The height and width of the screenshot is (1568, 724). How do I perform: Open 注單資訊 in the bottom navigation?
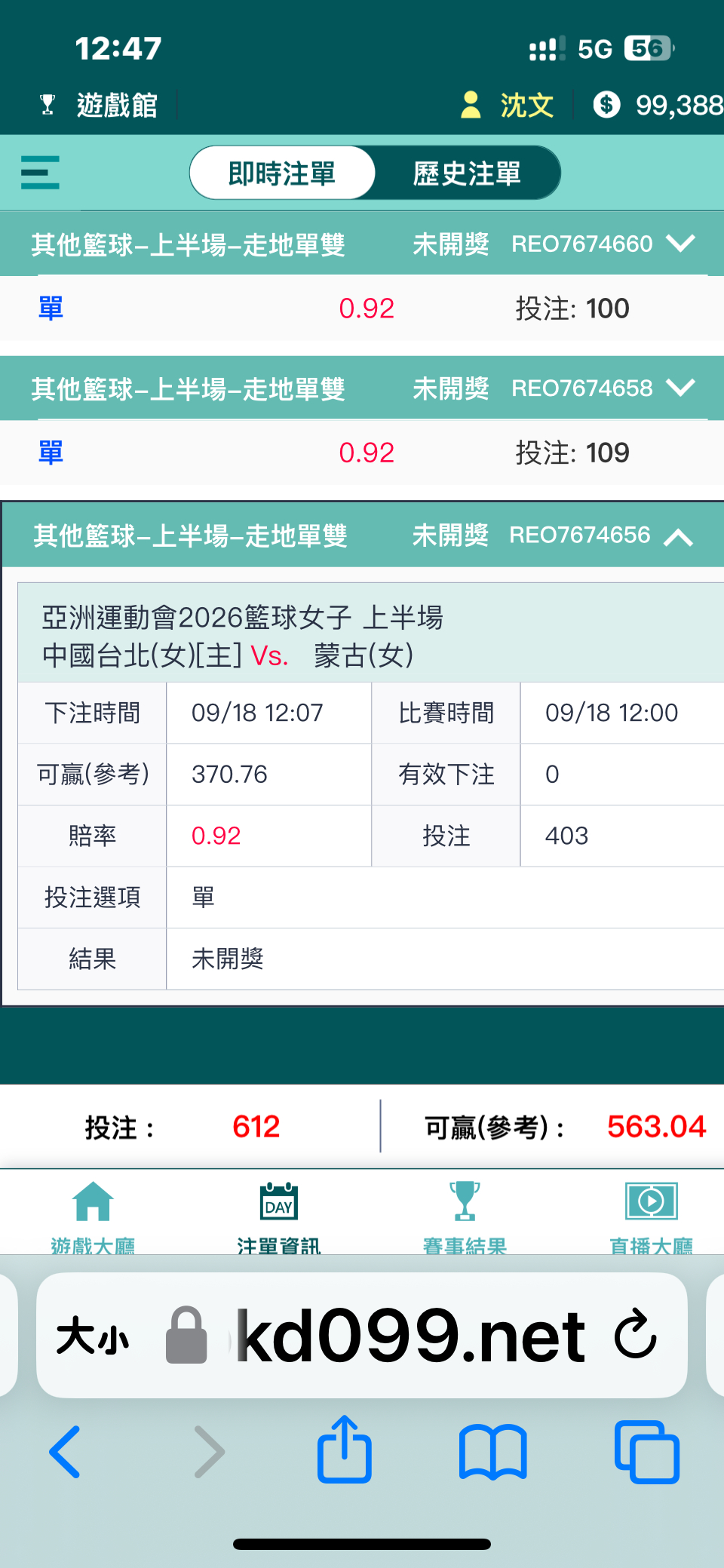(279, 1216)
